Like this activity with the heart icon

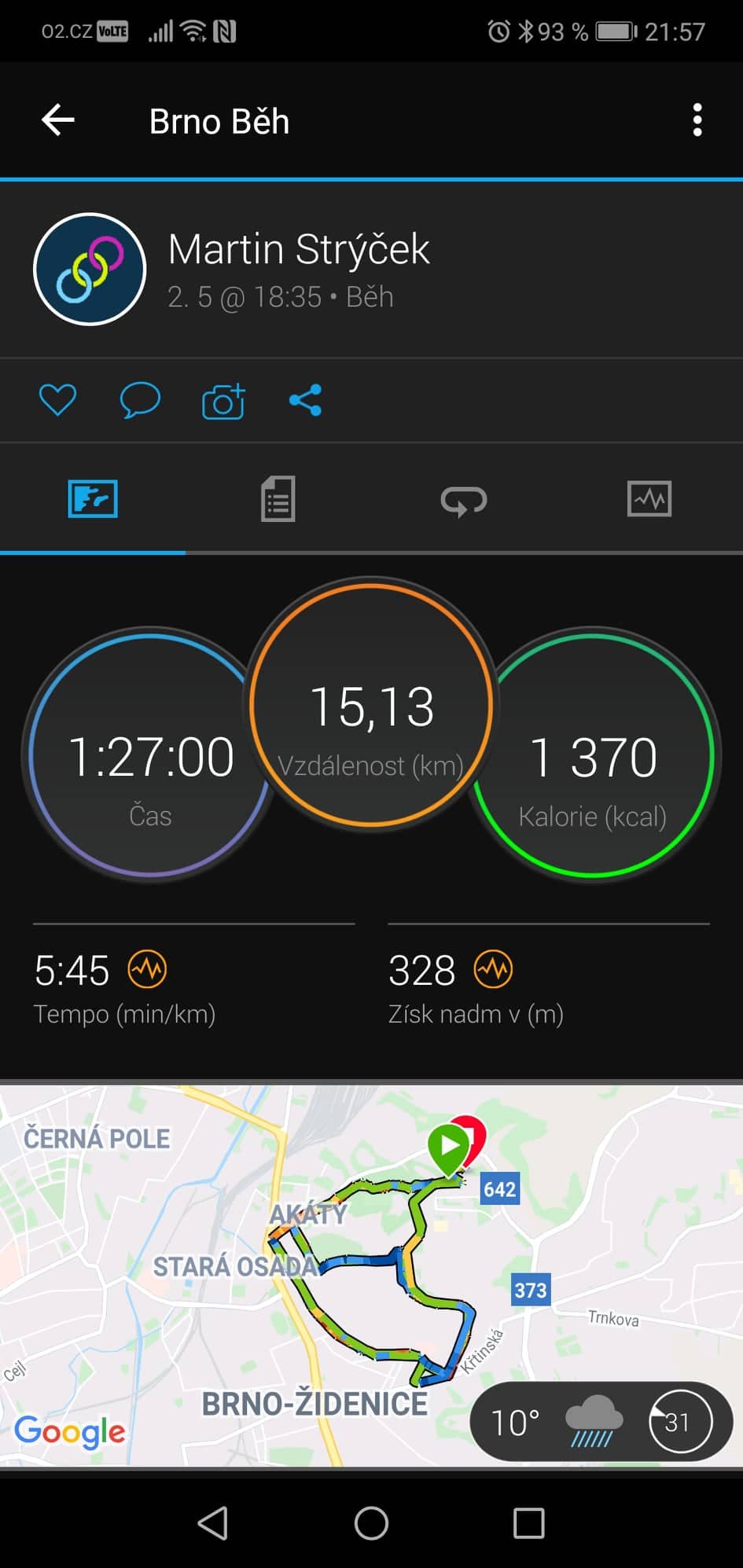click(x=58, y=400)
